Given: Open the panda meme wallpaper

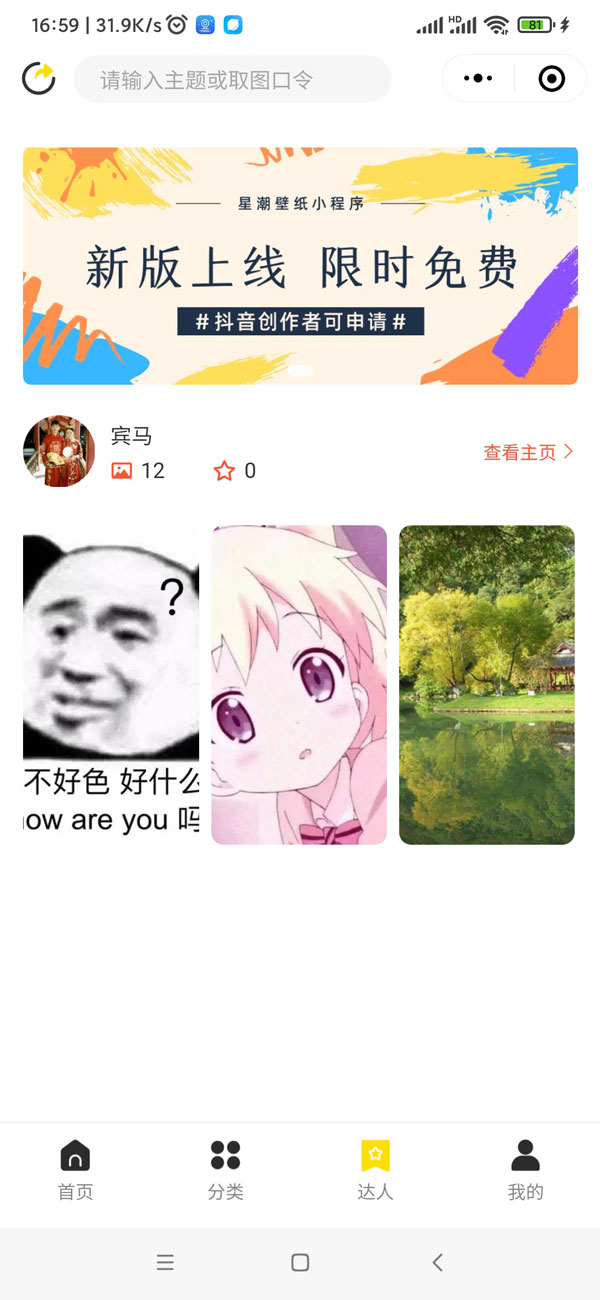Looking at the screenshot, I should [x=111, y=685].
